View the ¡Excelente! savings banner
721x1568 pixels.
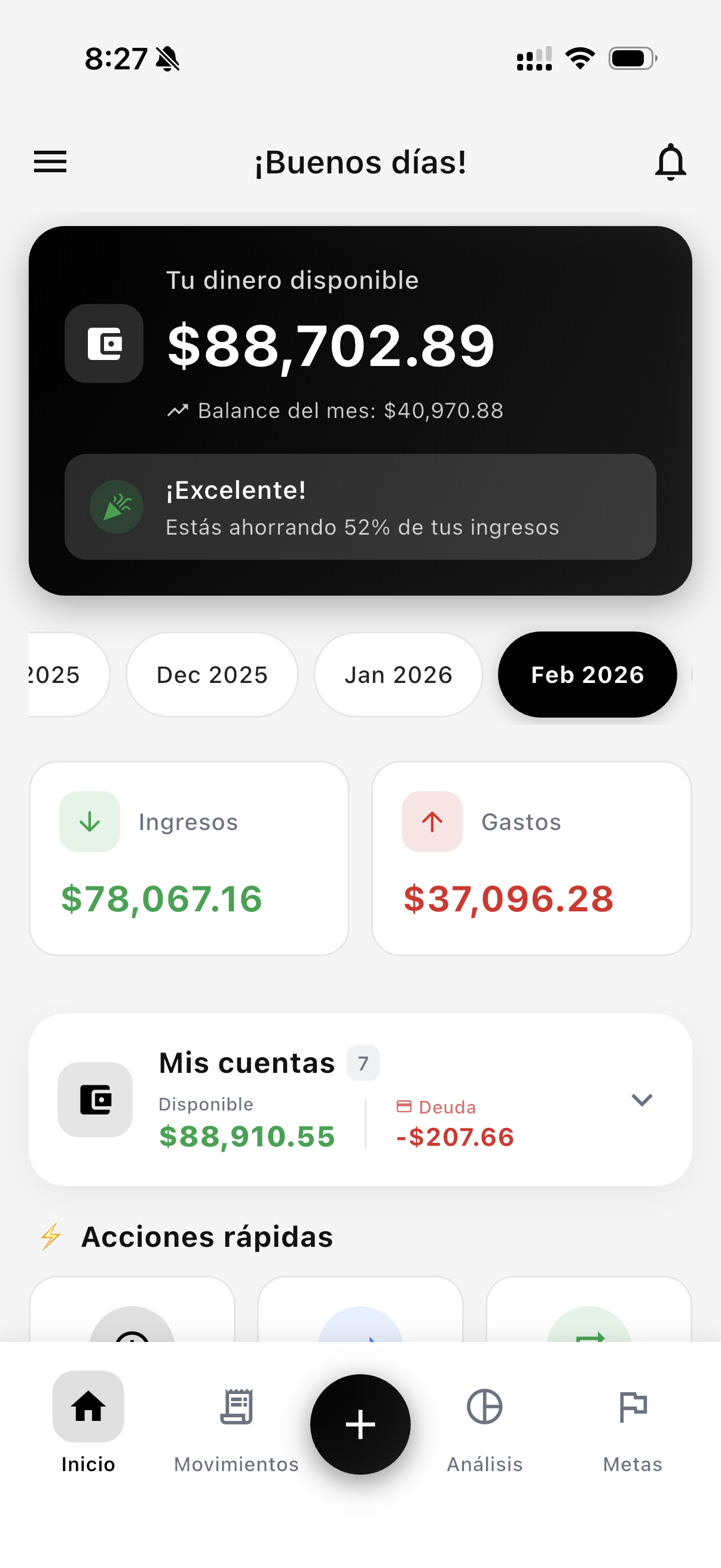tap(360, 507)
